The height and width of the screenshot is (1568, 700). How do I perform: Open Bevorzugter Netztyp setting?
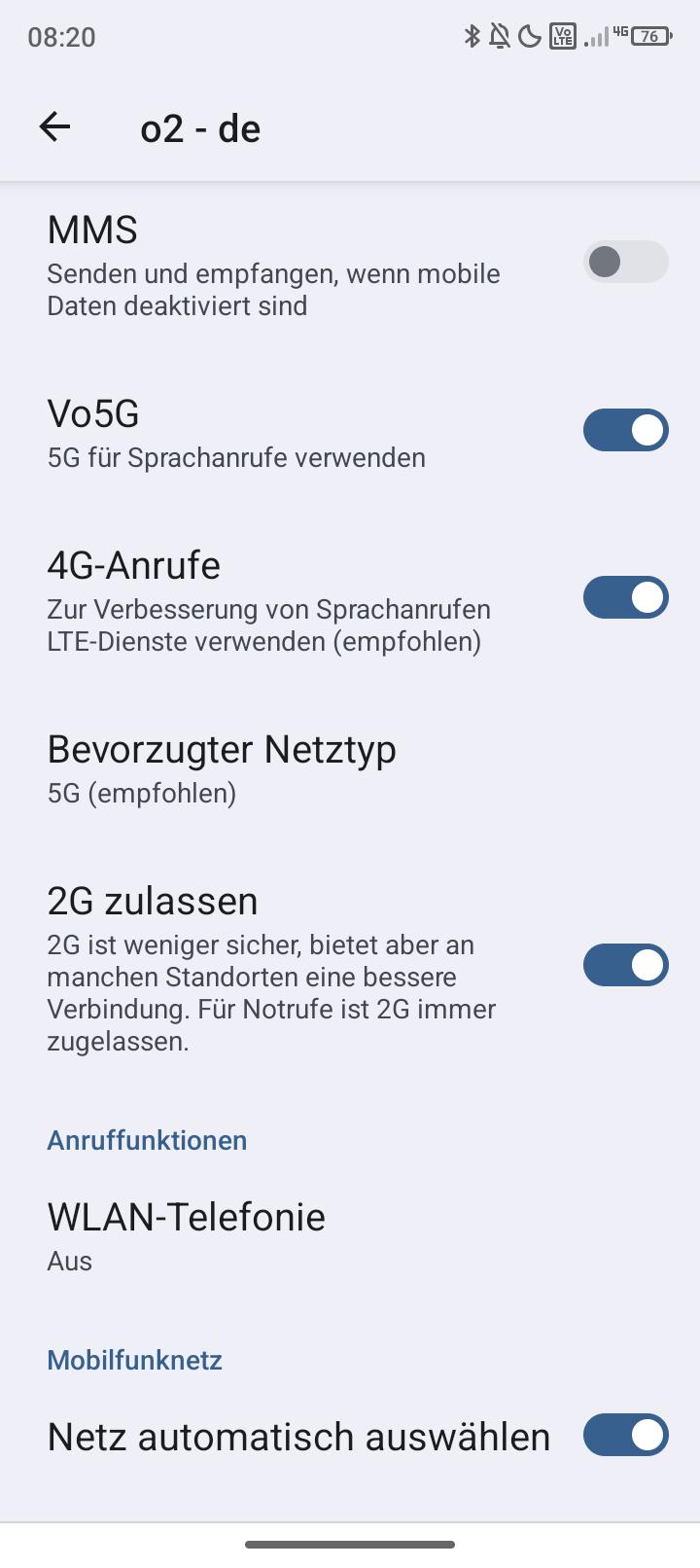350,768
